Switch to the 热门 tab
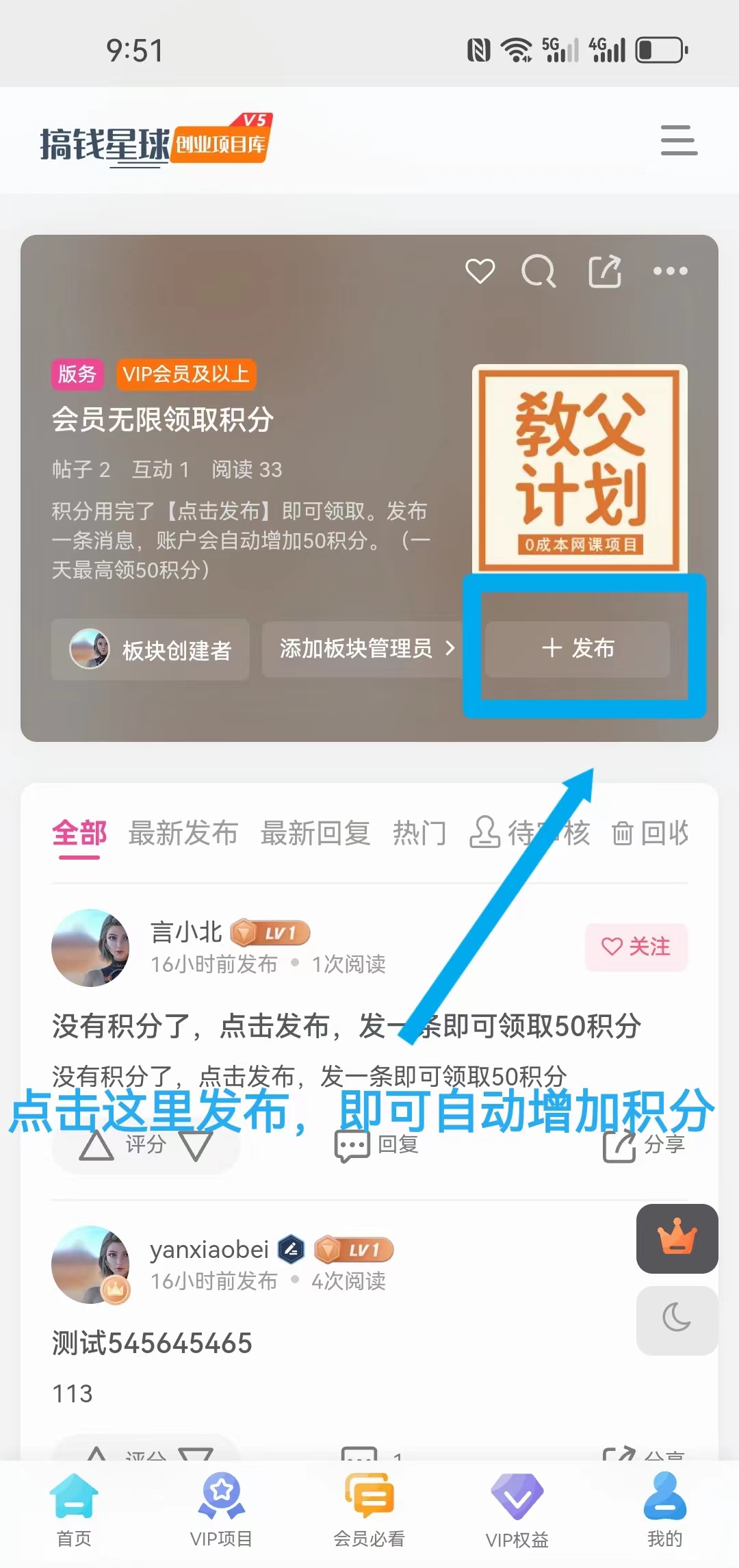739x1568 pixels. (x=420, y=834)
